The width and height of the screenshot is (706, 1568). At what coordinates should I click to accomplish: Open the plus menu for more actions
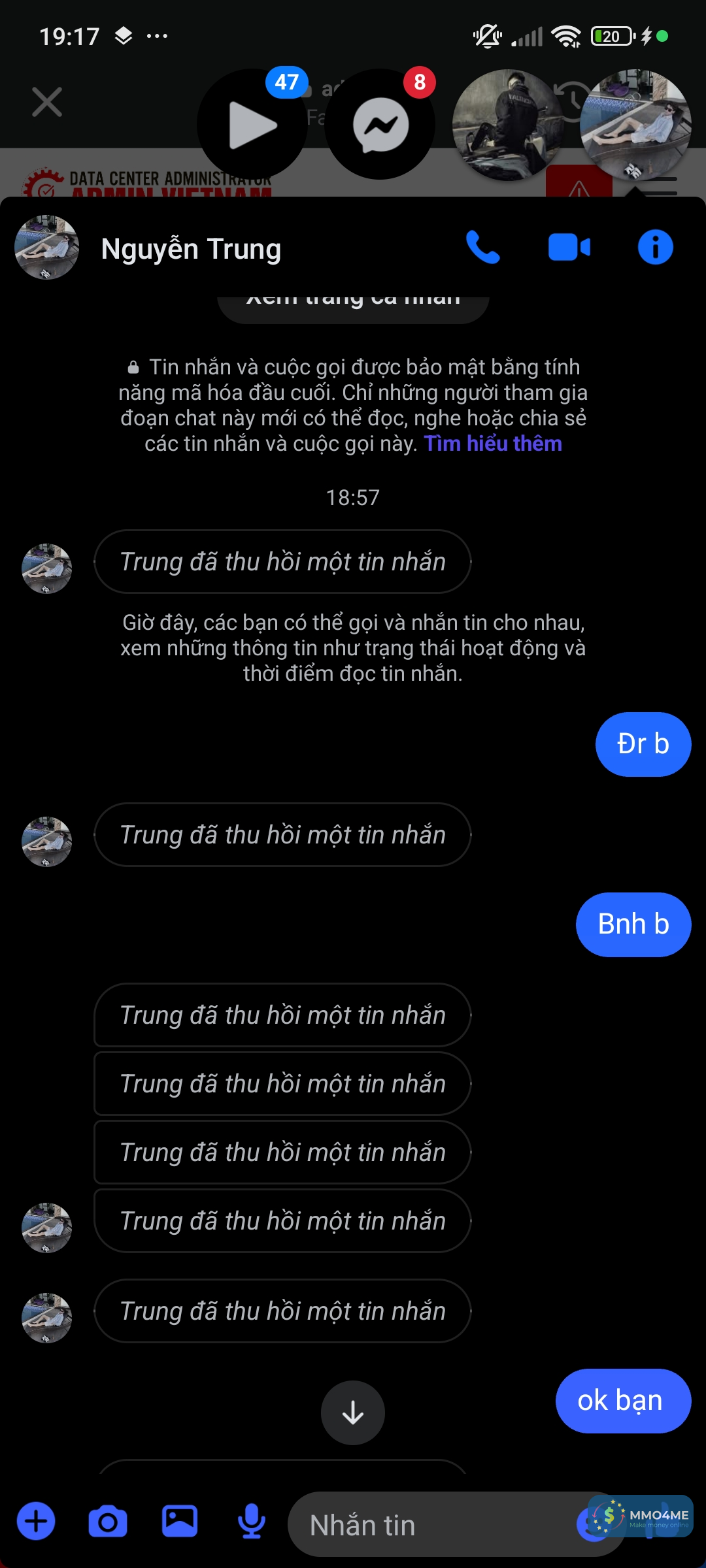click(36, 1521)
